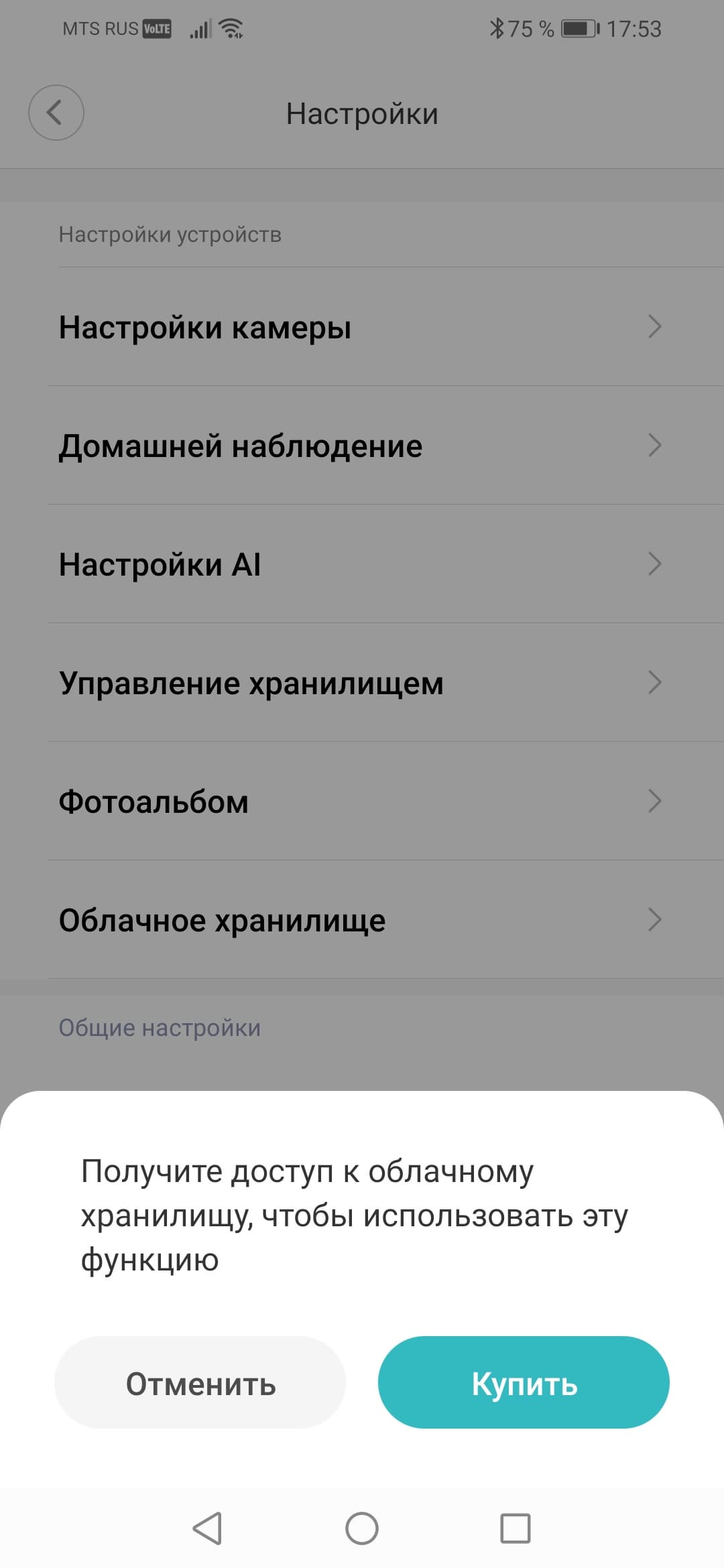Viewport: 724px width, 1568px height.
Task: Tap the system home button
Action: [x=362, y=1528]
